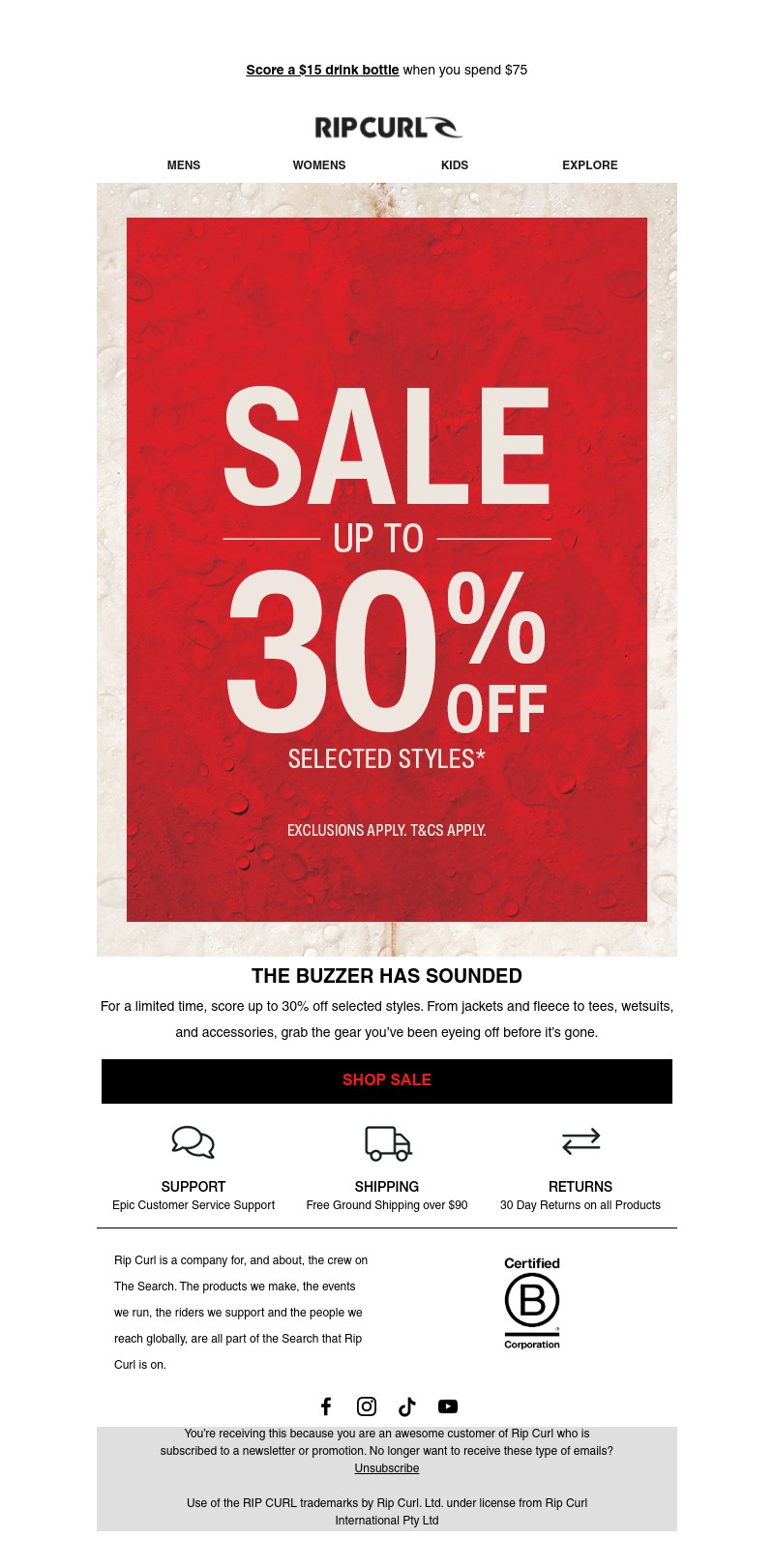This screenshot has height=1568, width=774.
Task: Select the MENS navigation item
Action: (x=183, y=165)
